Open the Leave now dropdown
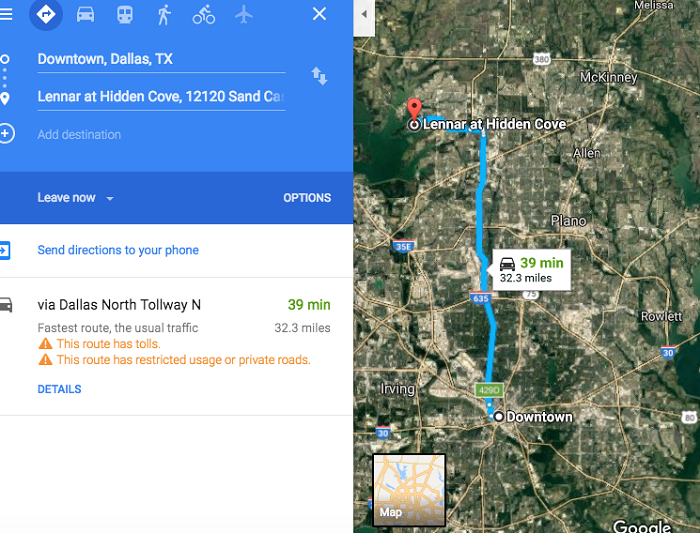Screen dimensions: 700x533 [x=76, y=198]
